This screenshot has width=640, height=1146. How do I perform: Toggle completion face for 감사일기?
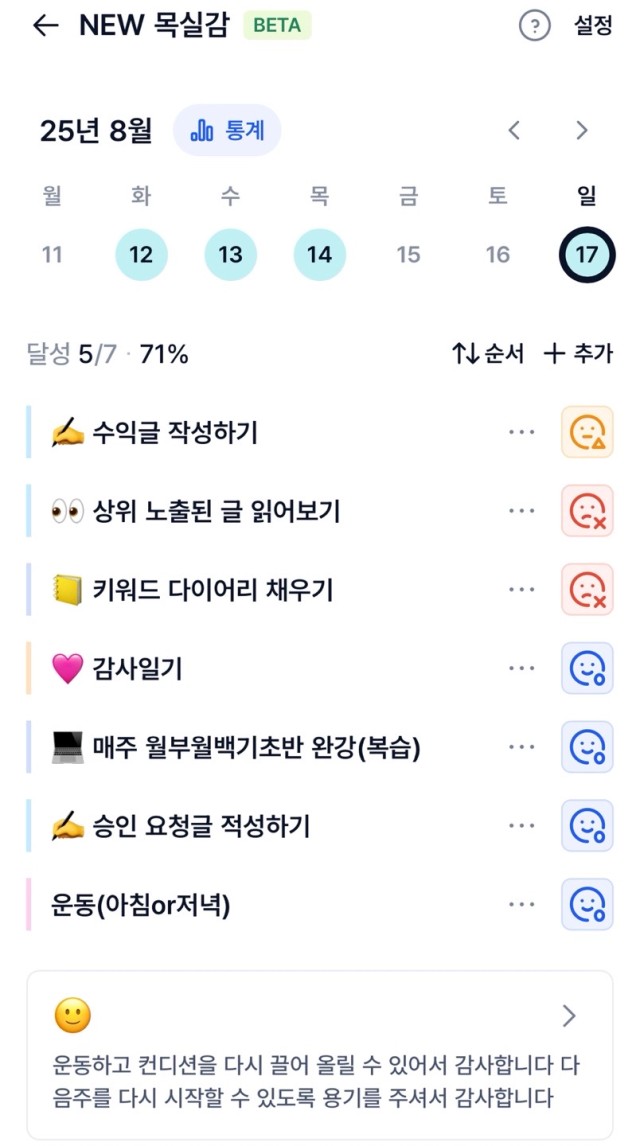[587, 668]
